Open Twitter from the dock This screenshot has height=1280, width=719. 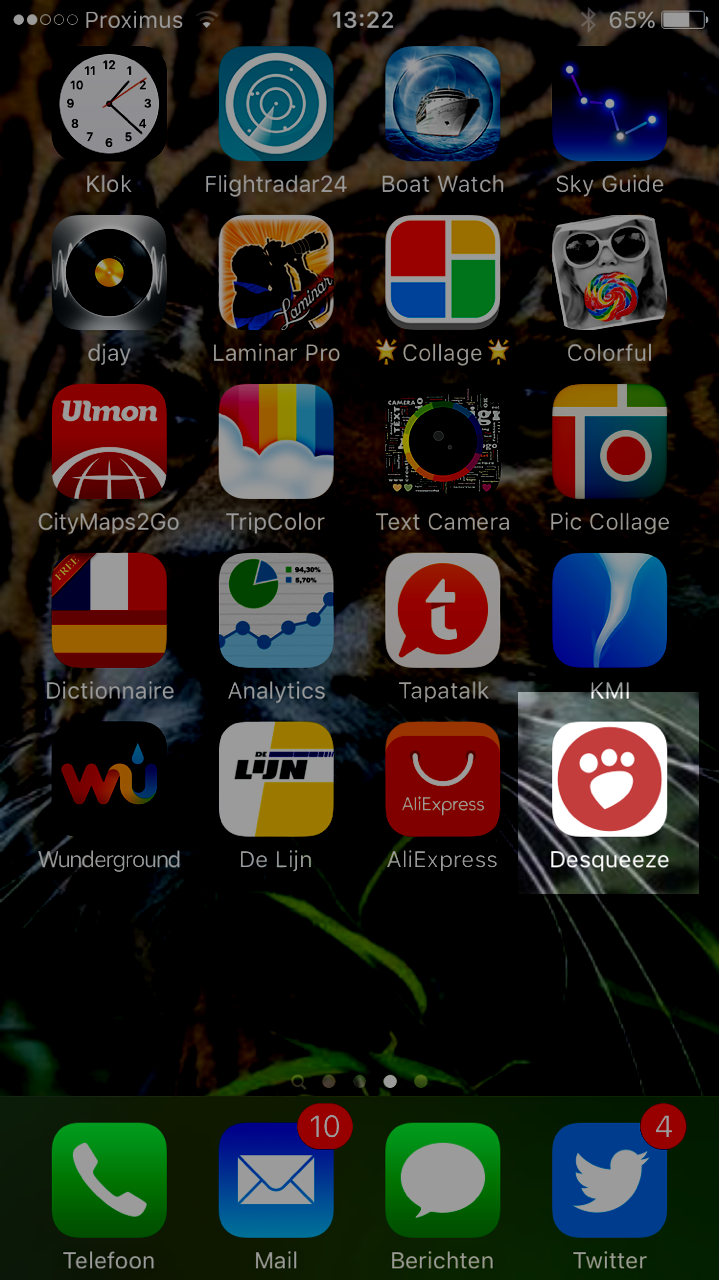tap(609, 1180)
